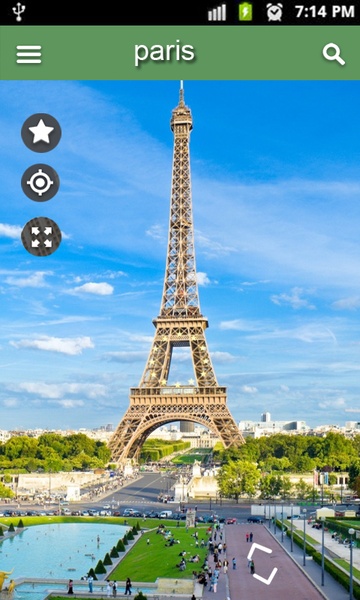The image size is (360, 600).
Task: Tap the locate-me crosshair button
Action: click(x=40, y=183)
